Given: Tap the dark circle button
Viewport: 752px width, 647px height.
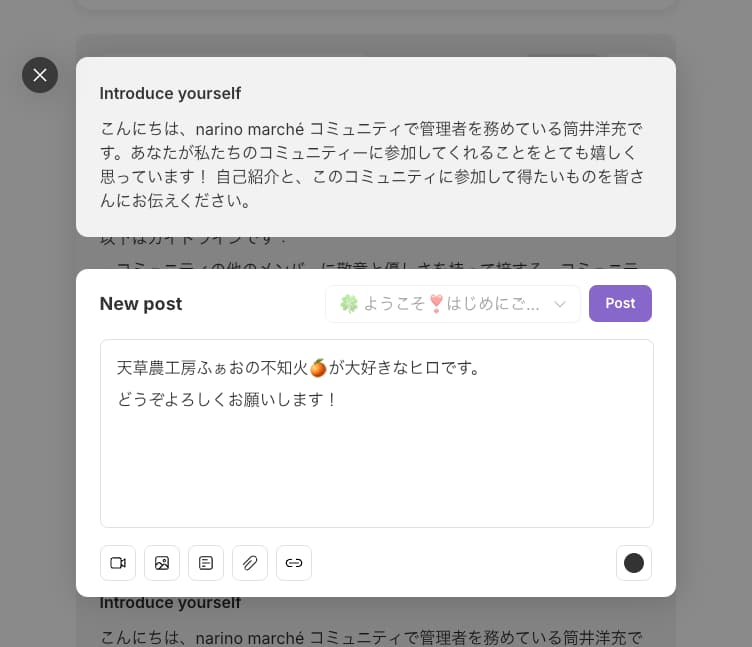Looking at the screenshot, I should coord(634,563).
